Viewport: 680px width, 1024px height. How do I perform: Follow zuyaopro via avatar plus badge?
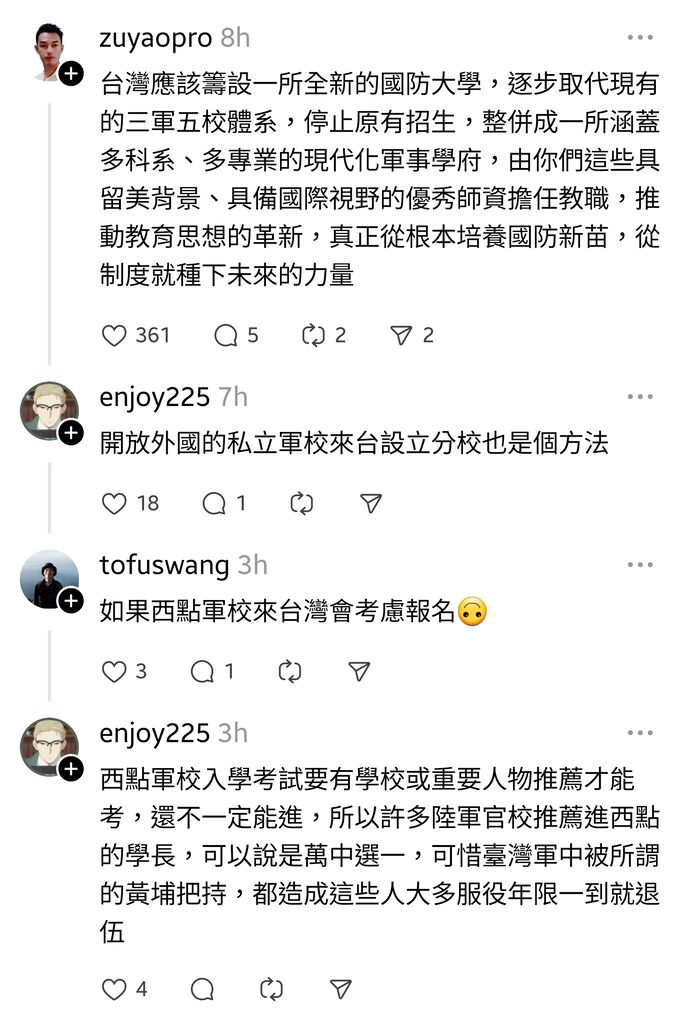click(x=70, y=74)
